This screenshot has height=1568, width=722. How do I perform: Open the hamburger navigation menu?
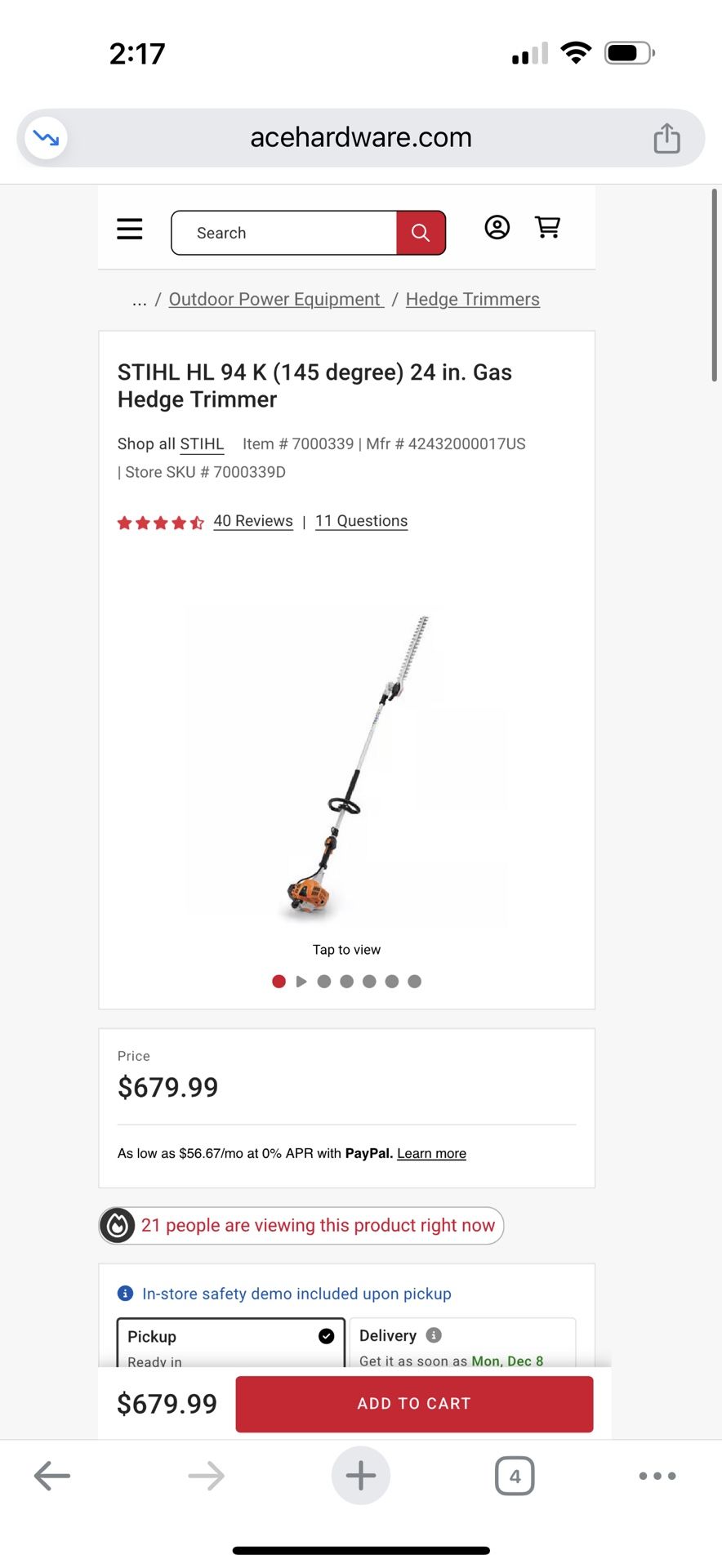click(129, 229)
